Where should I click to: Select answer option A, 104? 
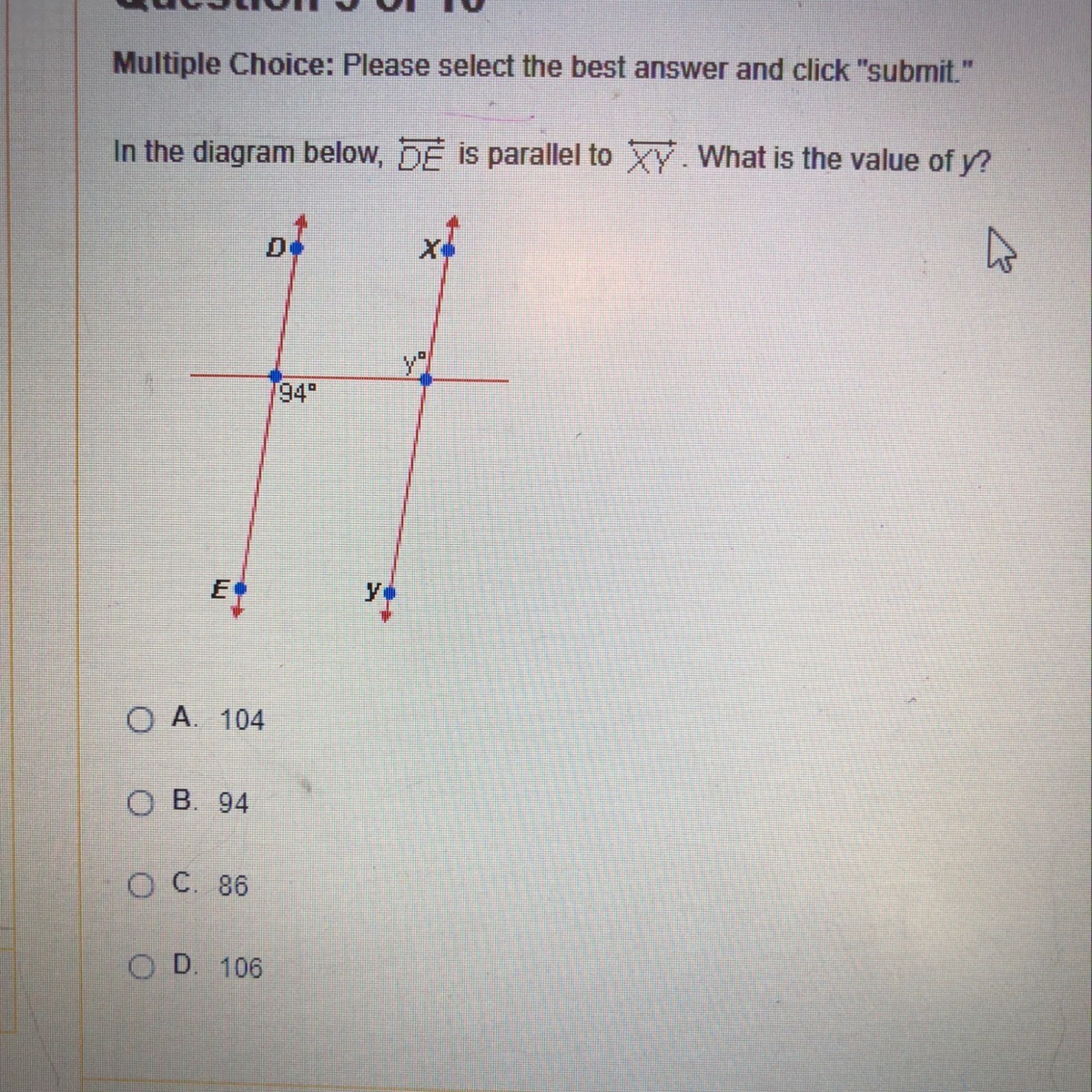click(141, 721)
